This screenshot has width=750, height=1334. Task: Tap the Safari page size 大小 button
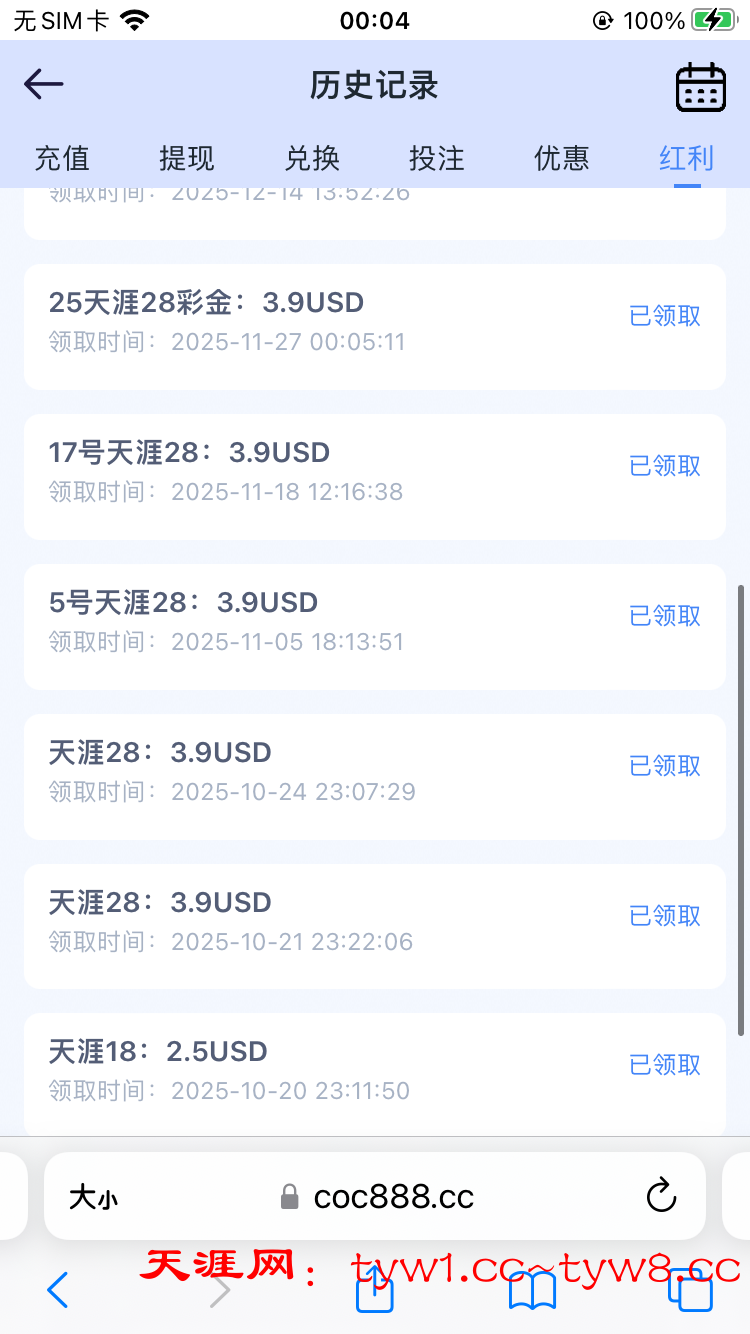[93, 1197]
